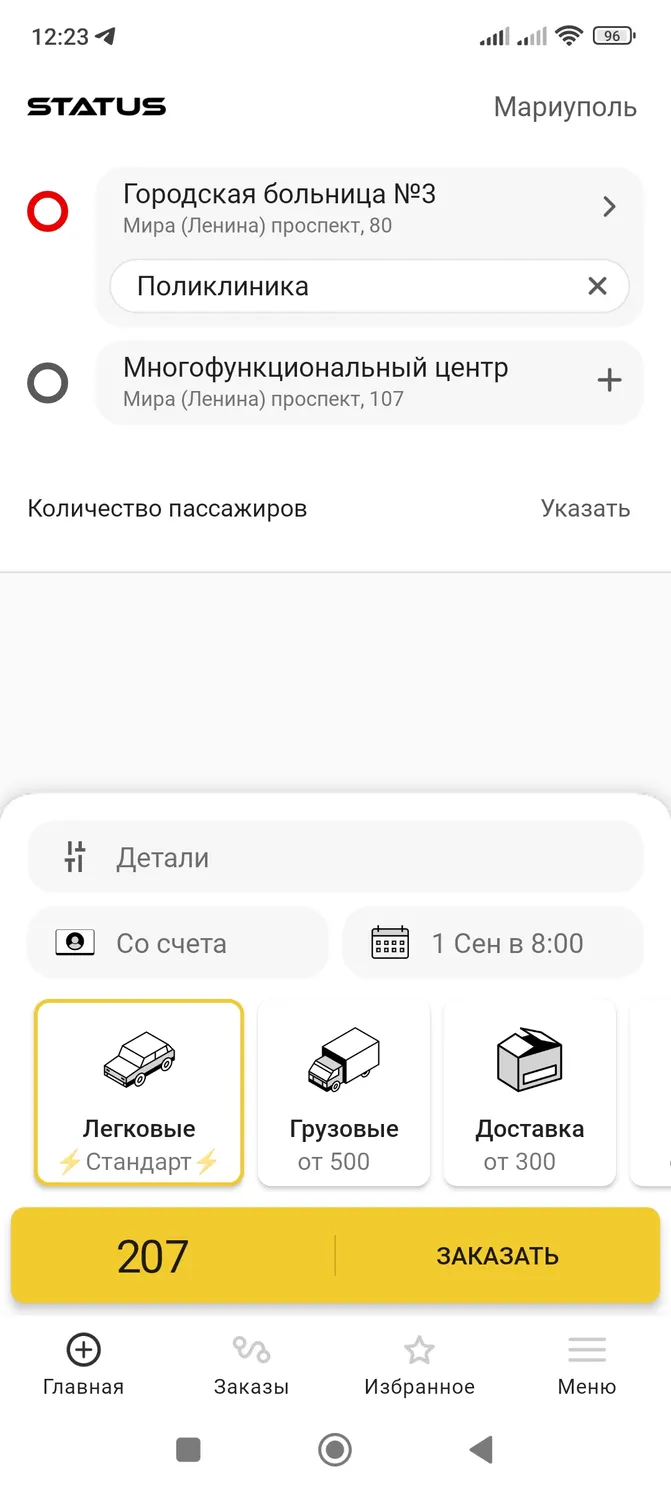Tap ЗАКАЗАТЬ to order the ride

[x=497, y=1256]
